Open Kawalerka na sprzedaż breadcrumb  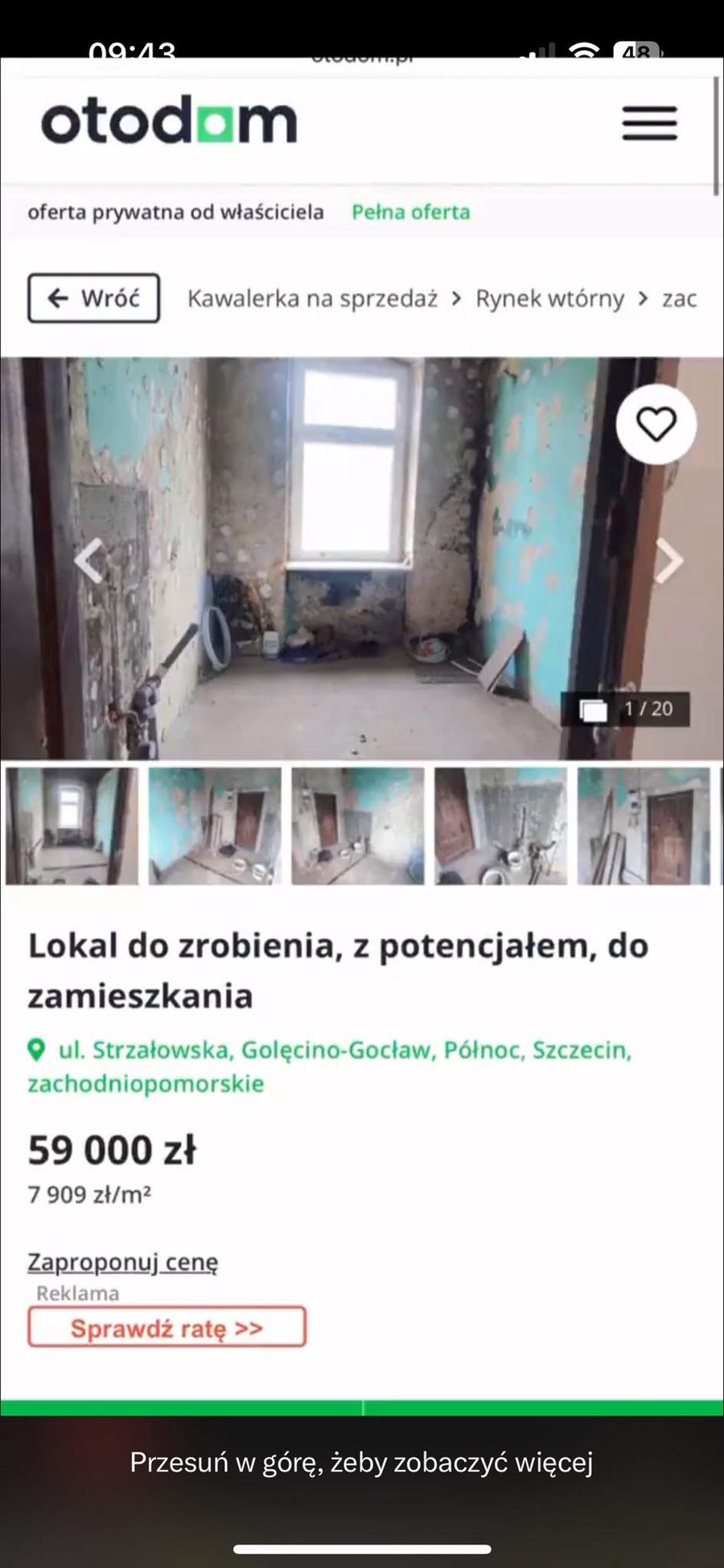(312, 298)
